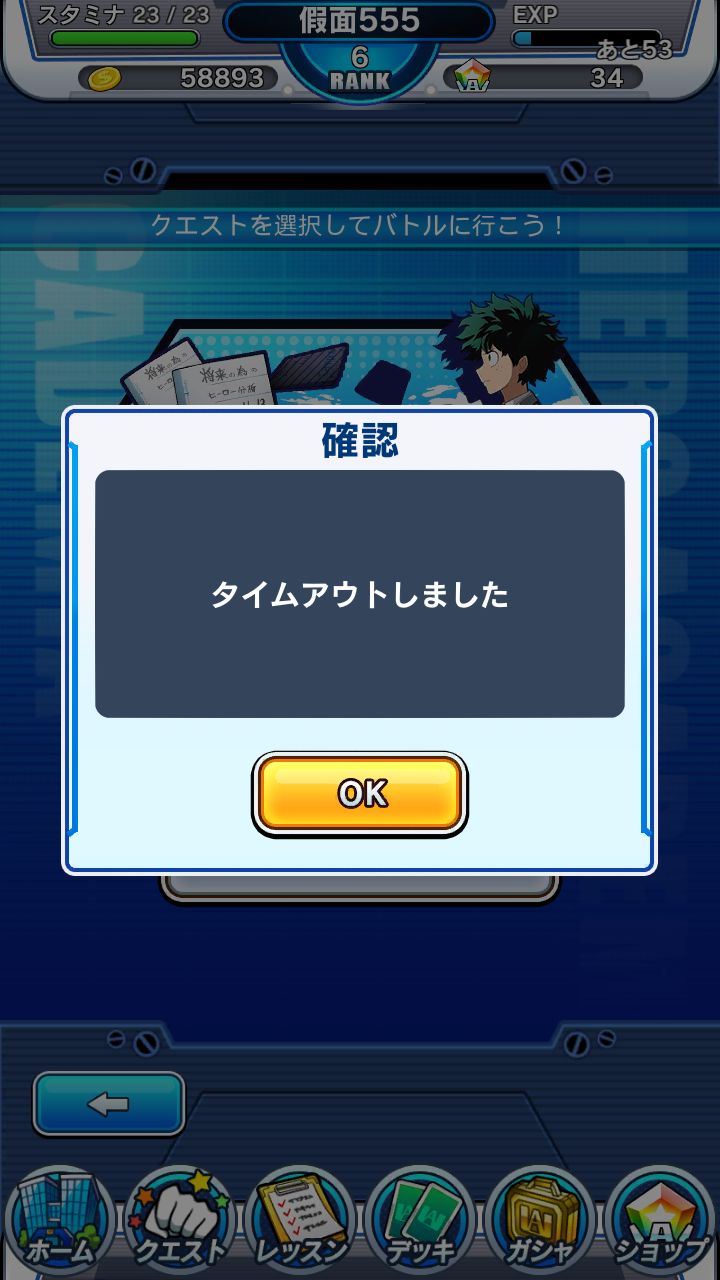This screenshot has width=720, height=1280.
Task: Tap the back arrow button
Action: tap(110, 1105)
